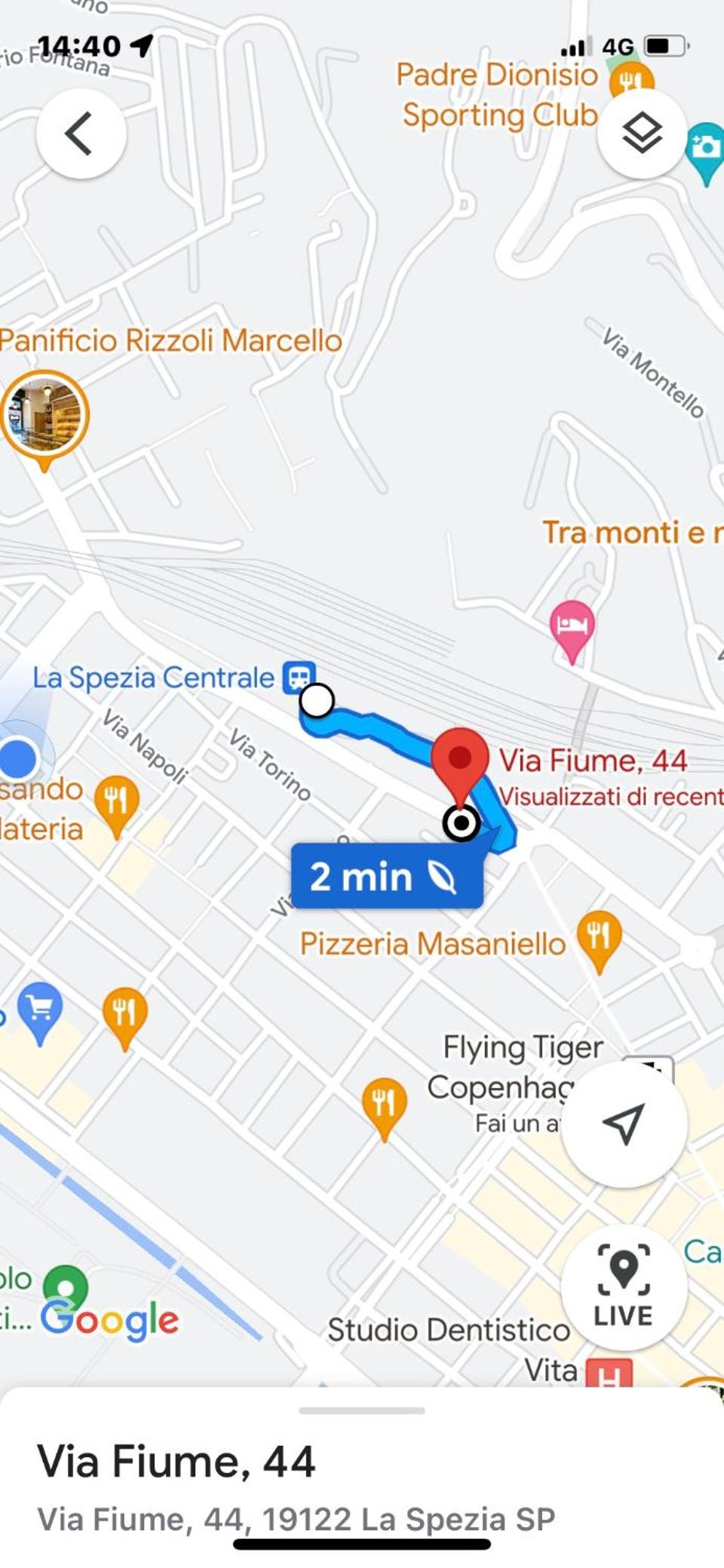Open Pizzeria Masaniello restaurant marker
This screenshot has width=724, height=1568.
tap(599, 941)
